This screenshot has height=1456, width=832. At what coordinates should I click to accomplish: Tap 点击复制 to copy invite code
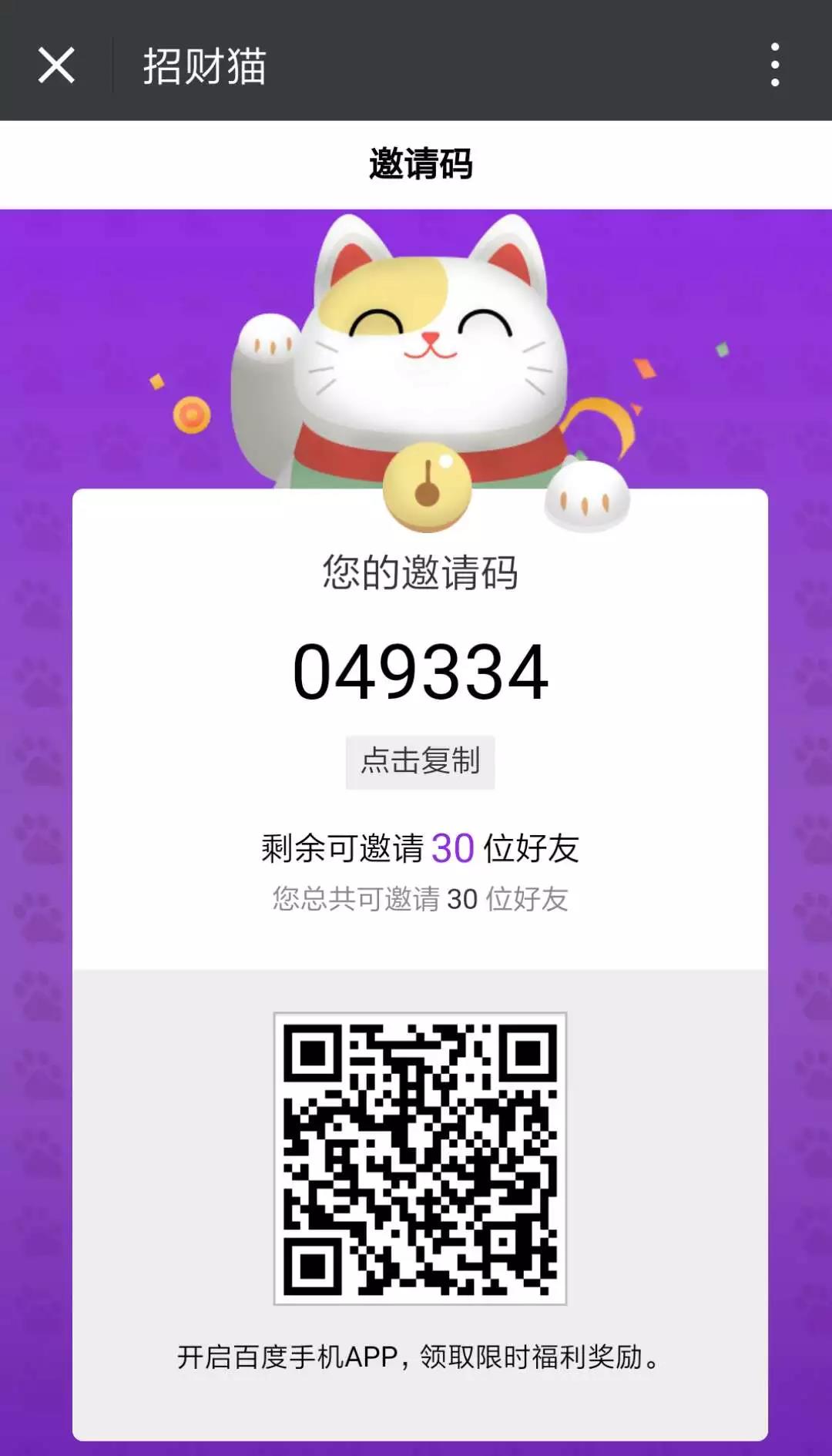point(420,761)
